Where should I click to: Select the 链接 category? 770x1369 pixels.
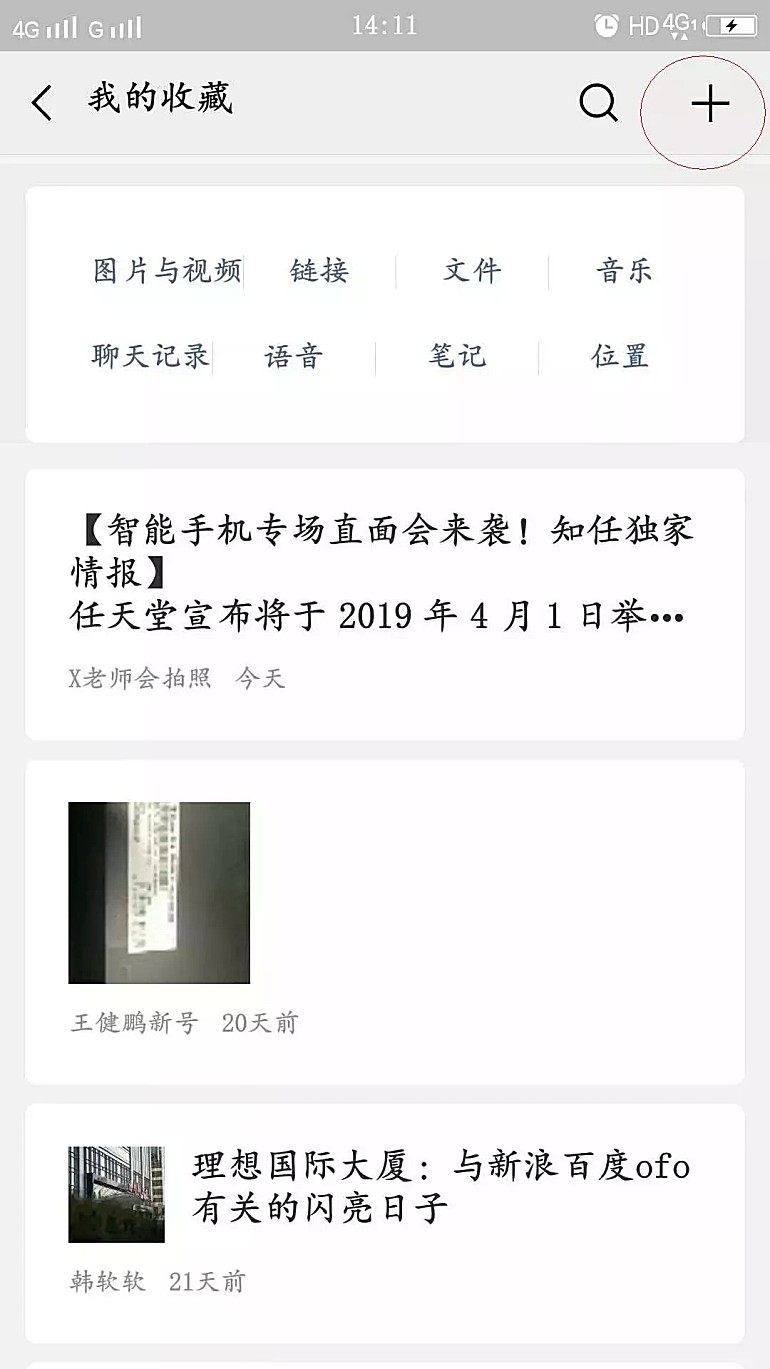pyautogui.click(x=320, y=271)
